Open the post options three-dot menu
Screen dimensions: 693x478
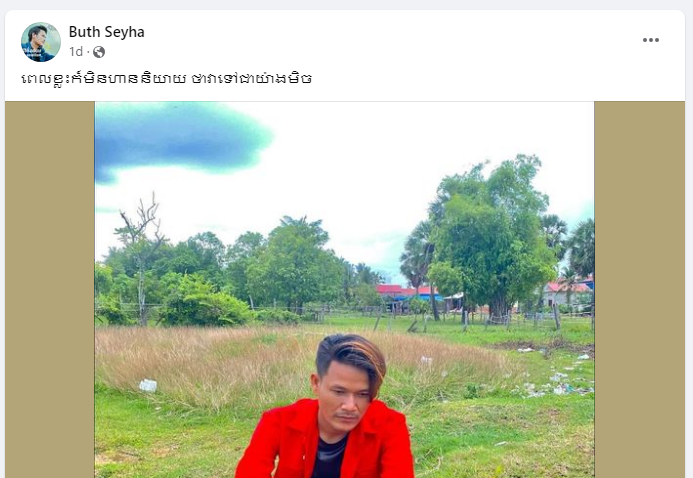(651, 40)
